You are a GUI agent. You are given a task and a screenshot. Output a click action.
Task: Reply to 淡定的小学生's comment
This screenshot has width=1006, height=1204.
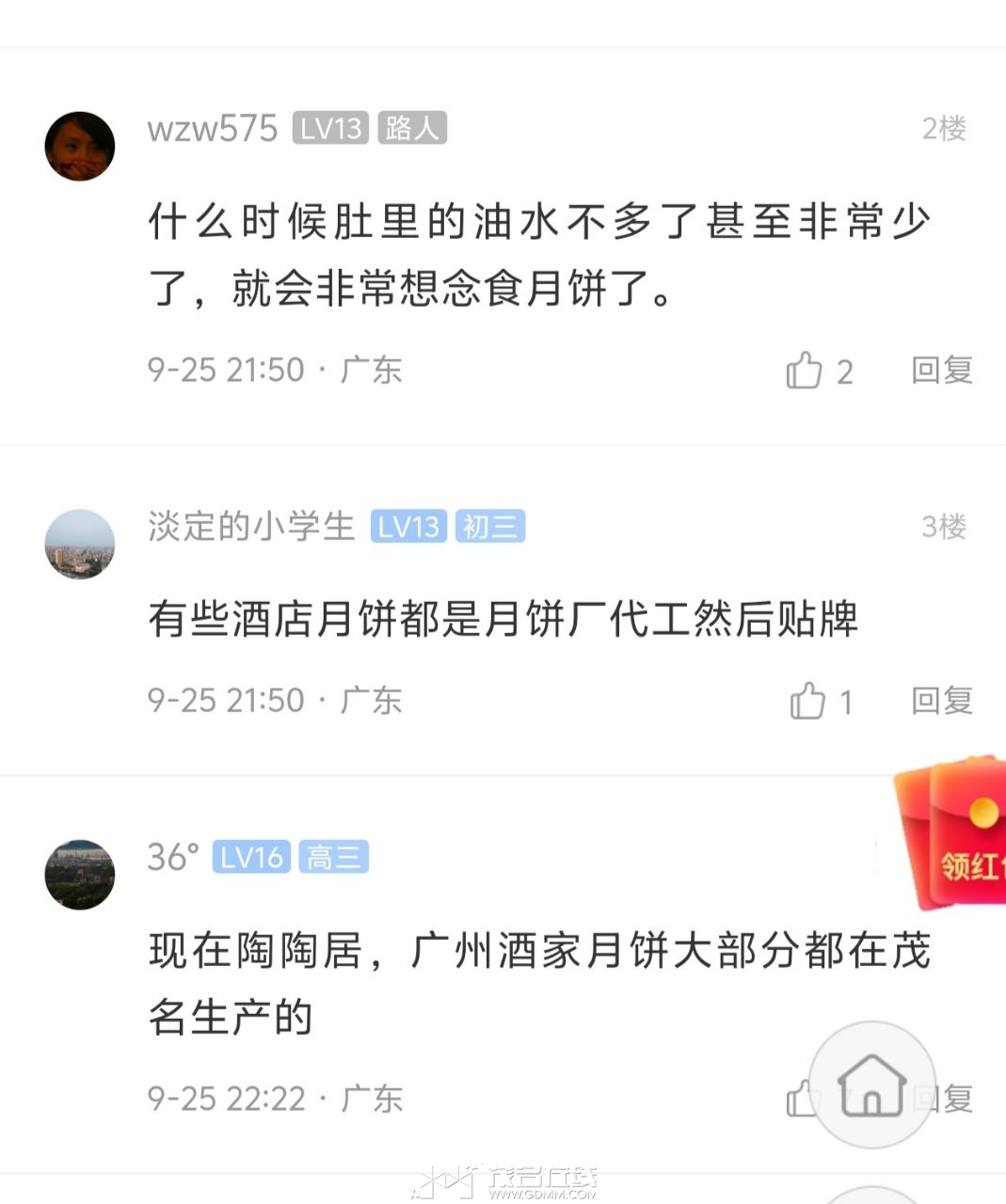[x=941, y=701]
